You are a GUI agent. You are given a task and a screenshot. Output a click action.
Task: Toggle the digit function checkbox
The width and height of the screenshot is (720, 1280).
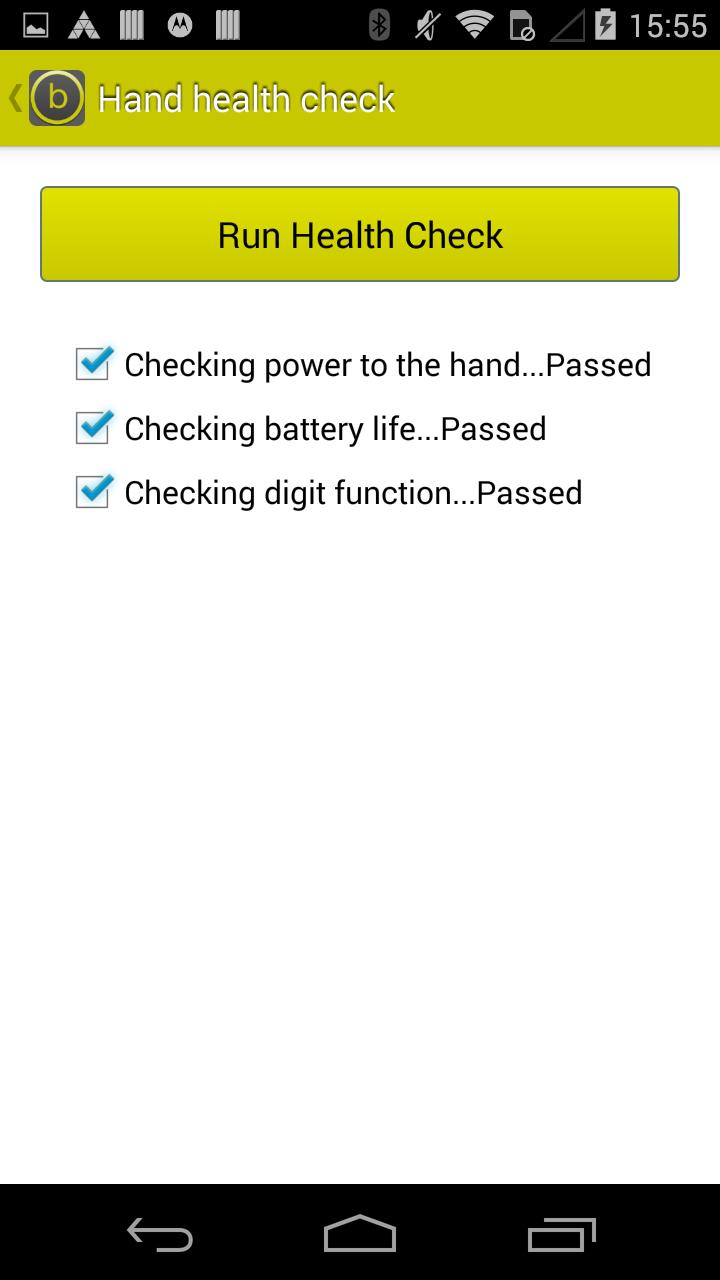93,492
